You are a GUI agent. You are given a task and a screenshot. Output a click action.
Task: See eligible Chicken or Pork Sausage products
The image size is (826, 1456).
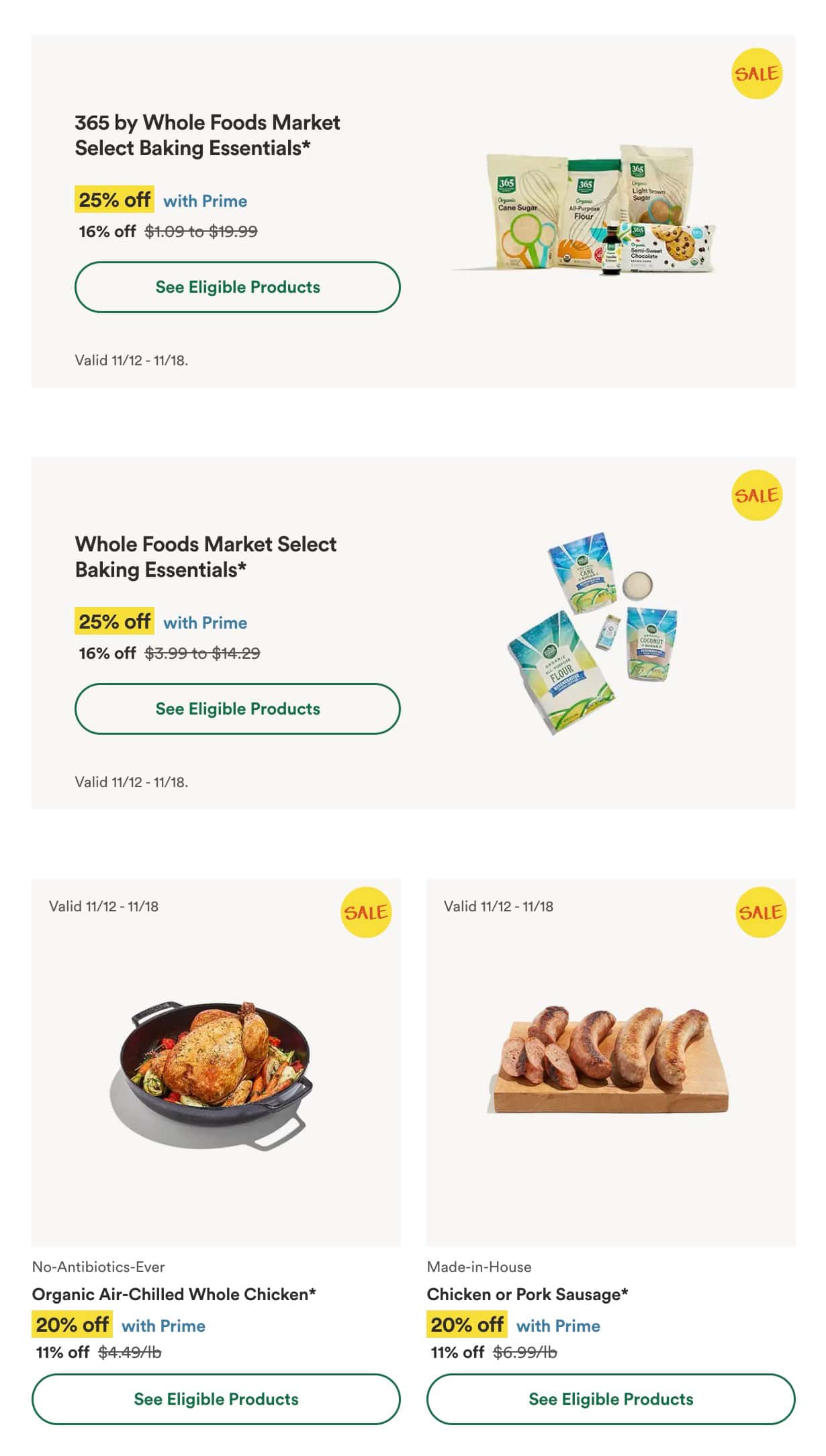click(610, 1399)
